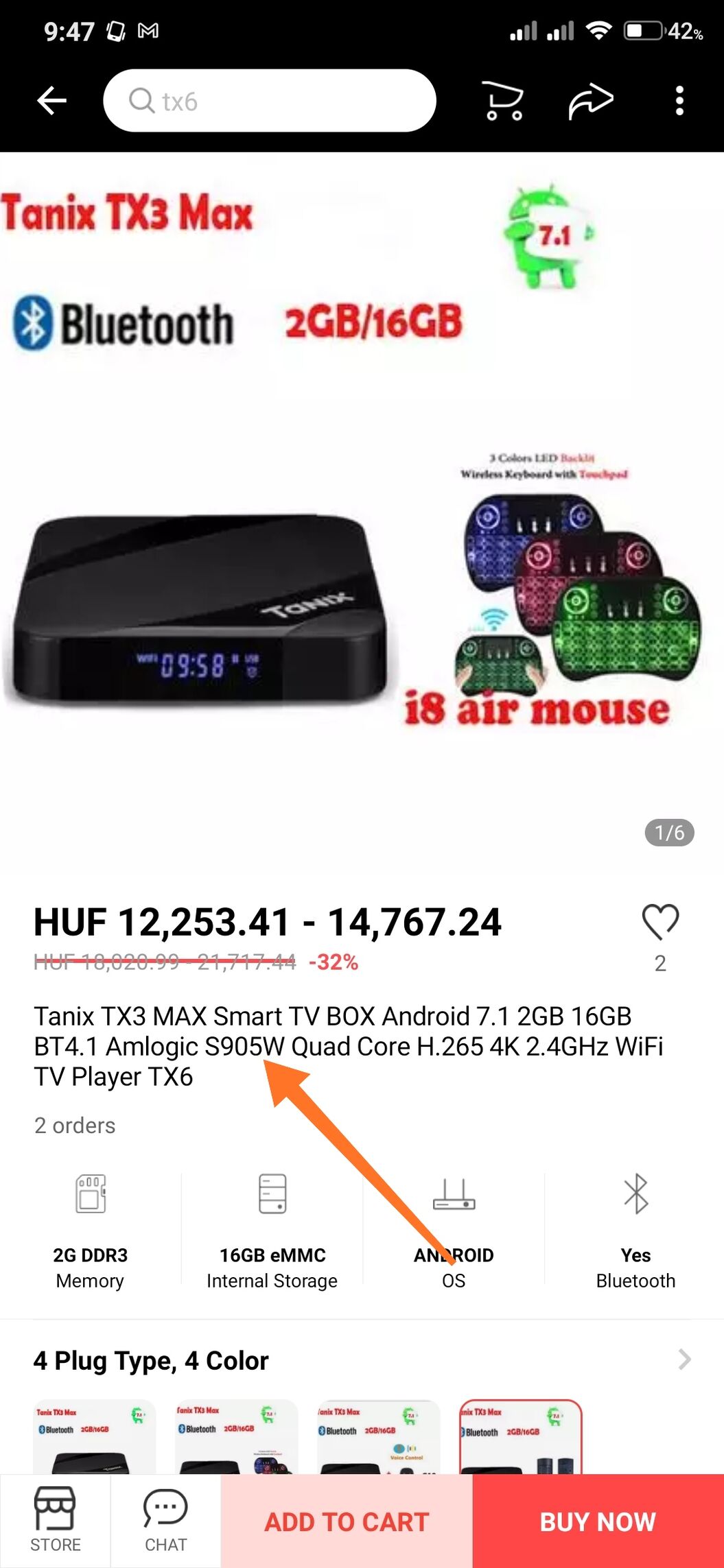Screen dimensions: 724x1568
Task: Tap Add to Cart
Action: coord(347,1521)
